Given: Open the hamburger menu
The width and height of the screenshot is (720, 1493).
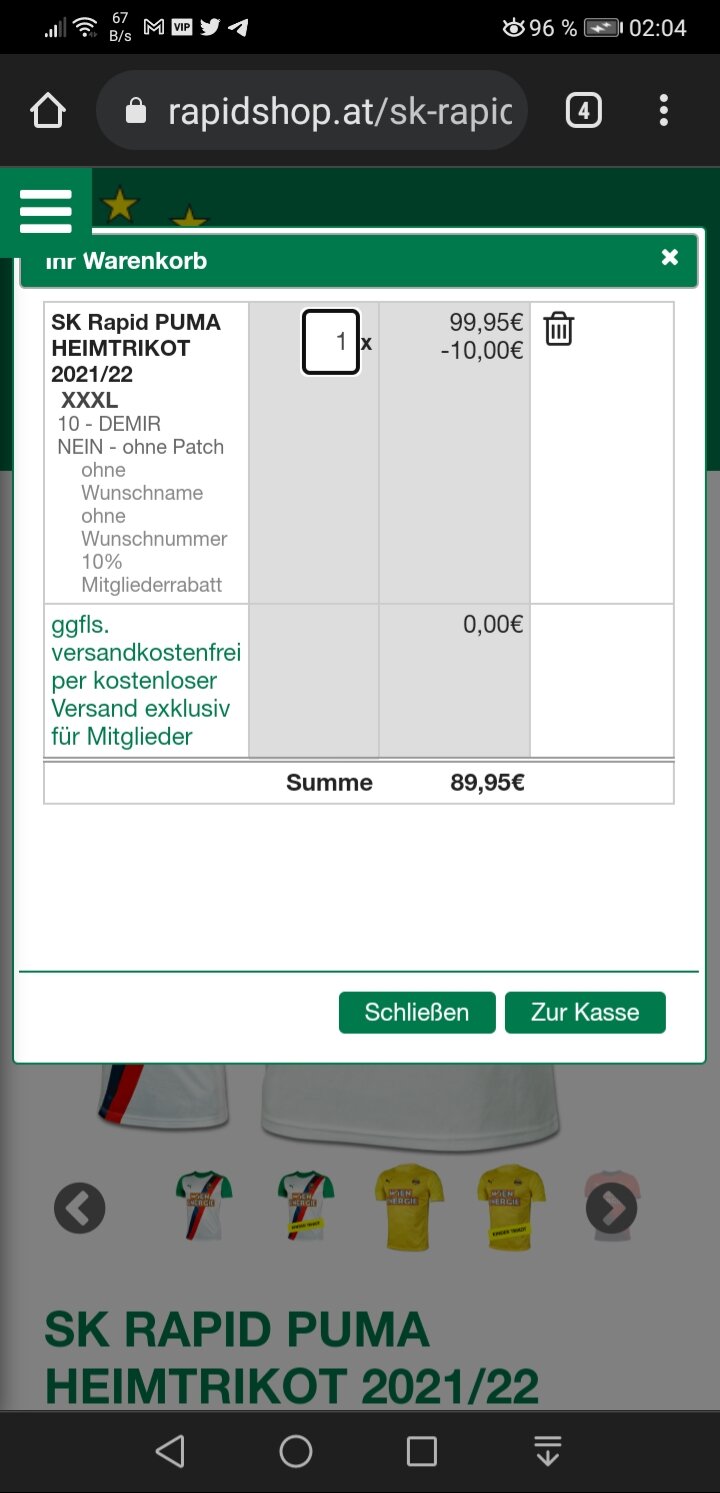Looking at the screenshot, I should pyautogui.click(x=46, y=211).
